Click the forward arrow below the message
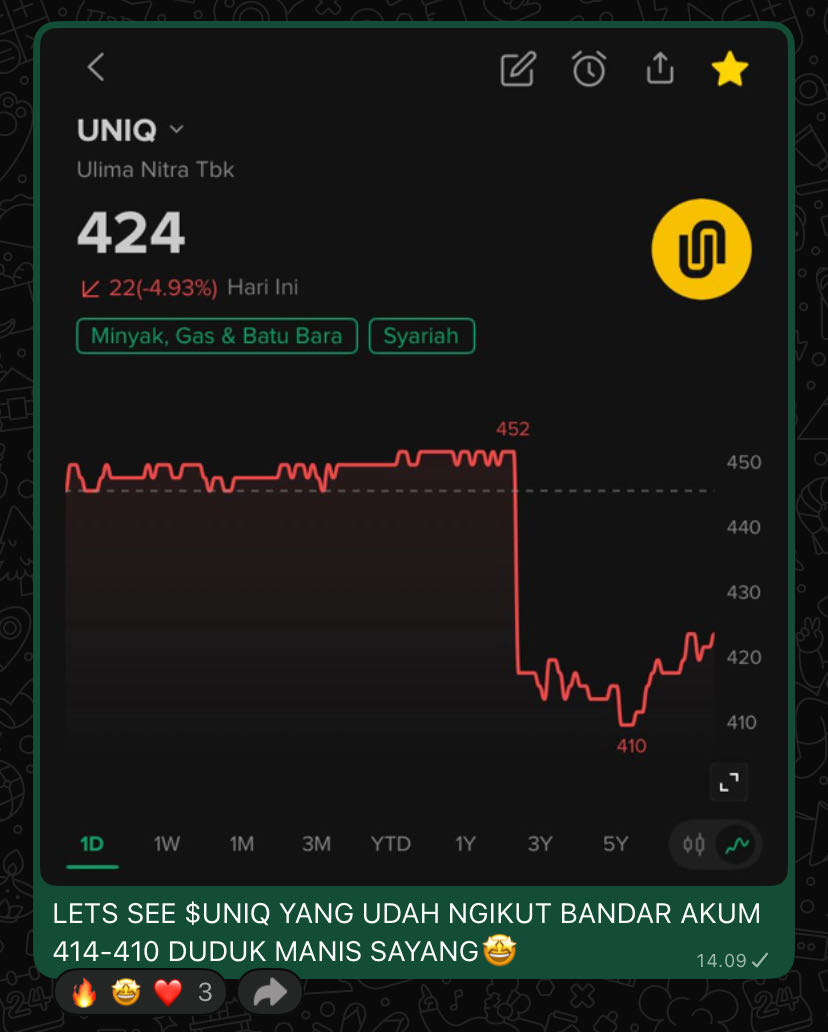This screenshot has height=1032, width=828. (x=269, y=994)
